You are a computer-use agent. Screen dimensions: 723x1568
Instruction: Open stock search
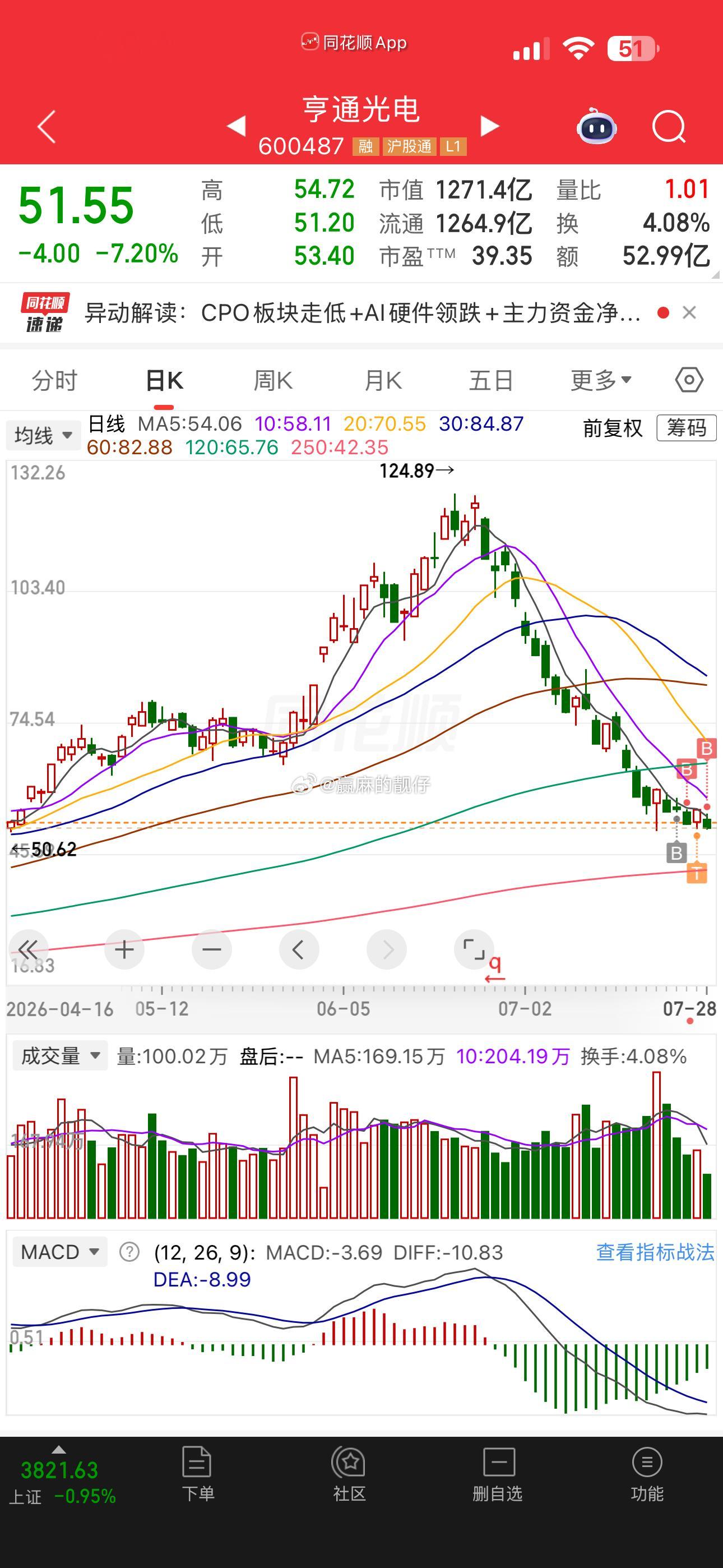[x=669, y=127]
